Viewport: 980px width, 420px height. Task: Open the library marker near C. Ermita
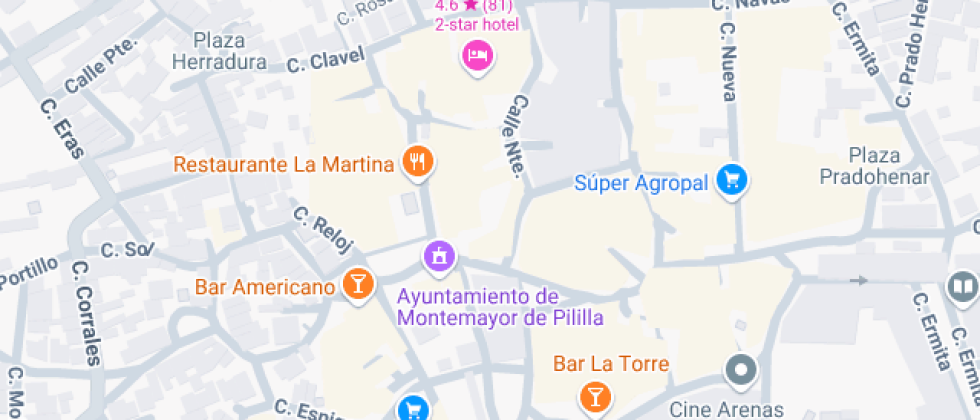[x=960, y=288]
